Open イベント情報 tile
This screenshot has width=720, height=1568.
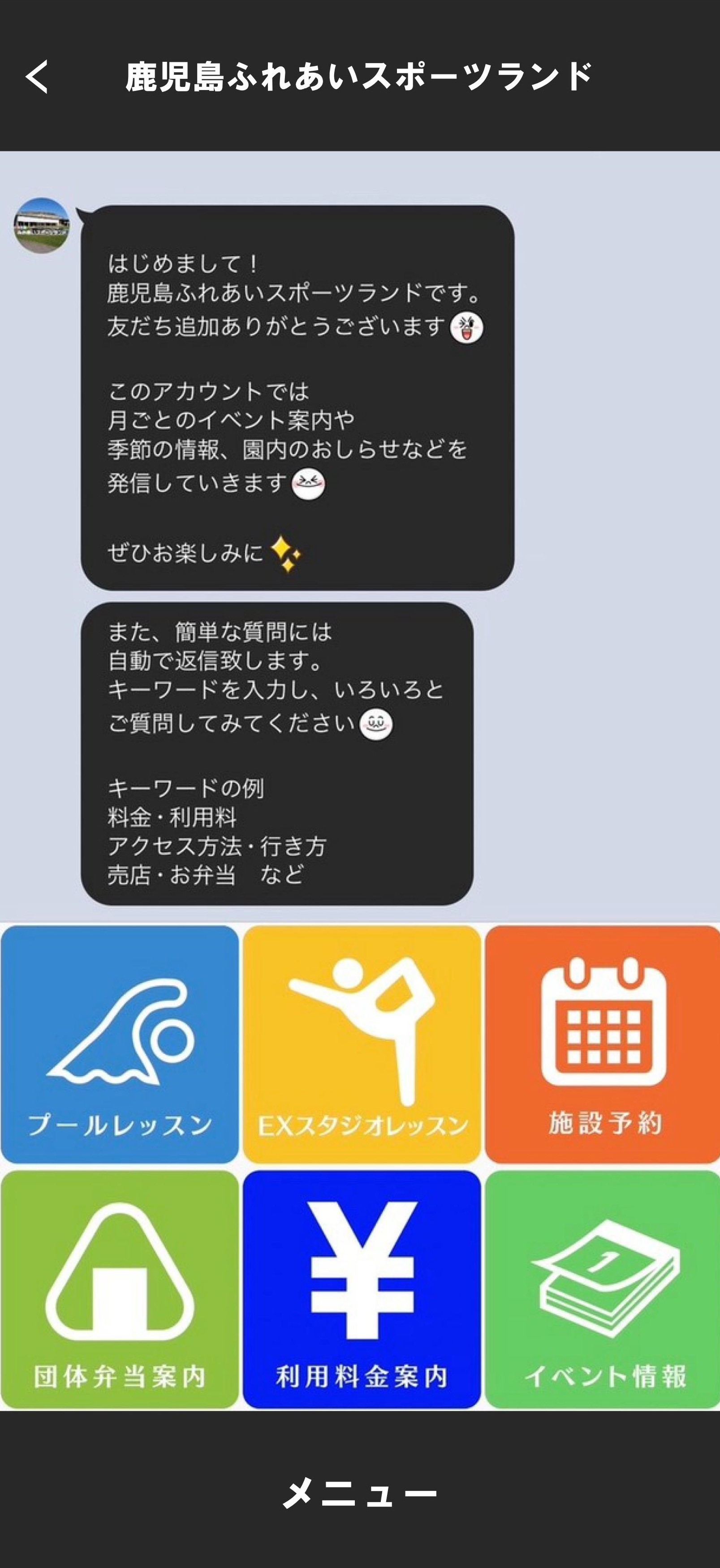(x=603, y=1289)
